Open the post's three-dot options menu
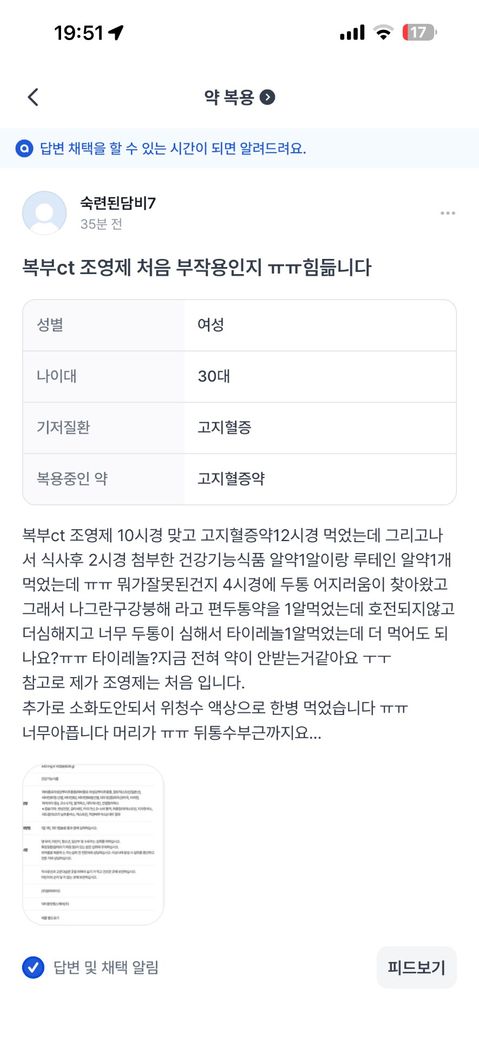 [x=448, y=213]
